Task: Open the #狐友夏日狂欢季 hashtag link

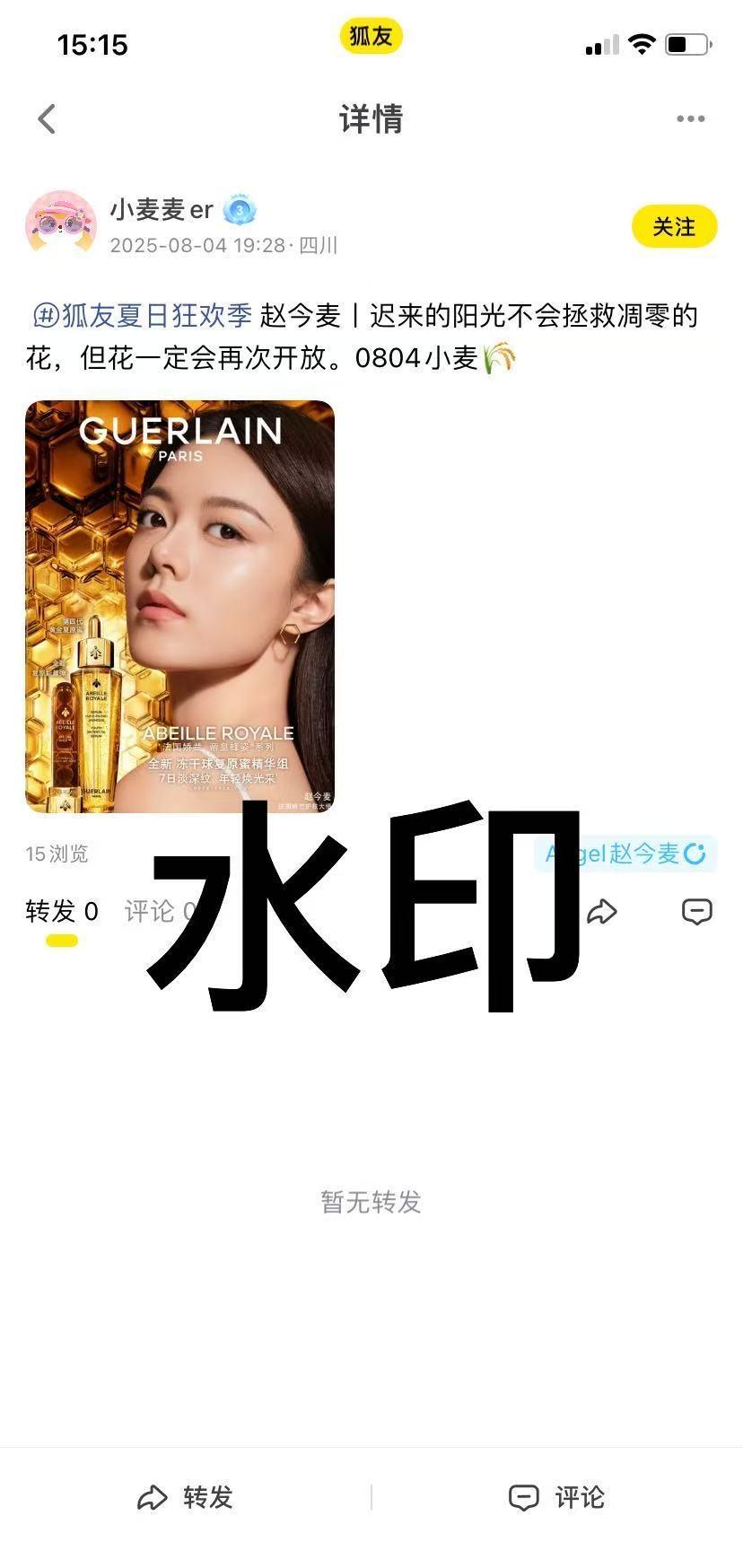Action: (x=142, y=316)
